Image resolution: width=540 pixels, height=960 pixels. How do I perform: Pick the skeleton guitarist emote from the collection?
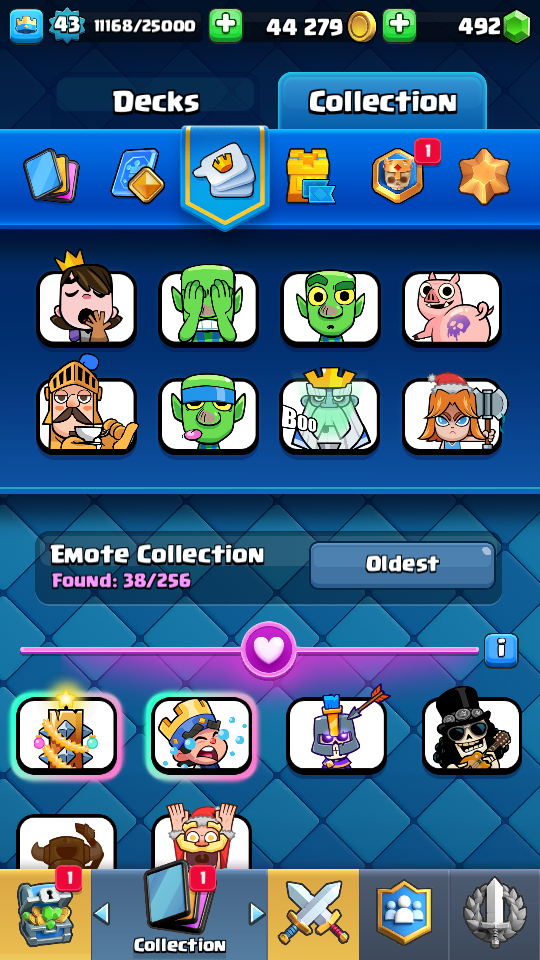click(x=472, y=730)
